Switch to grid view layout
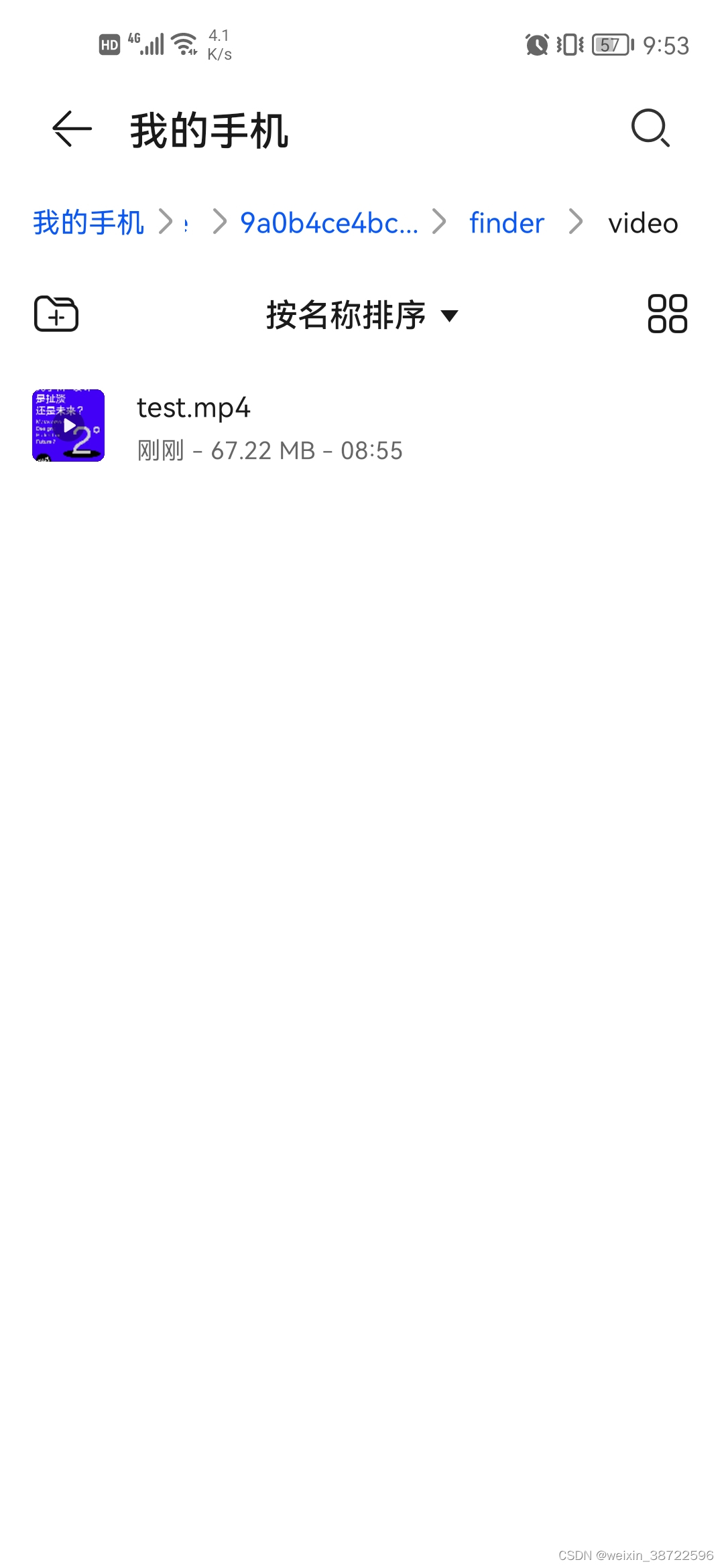724x1568 pixels. (667, 314)
